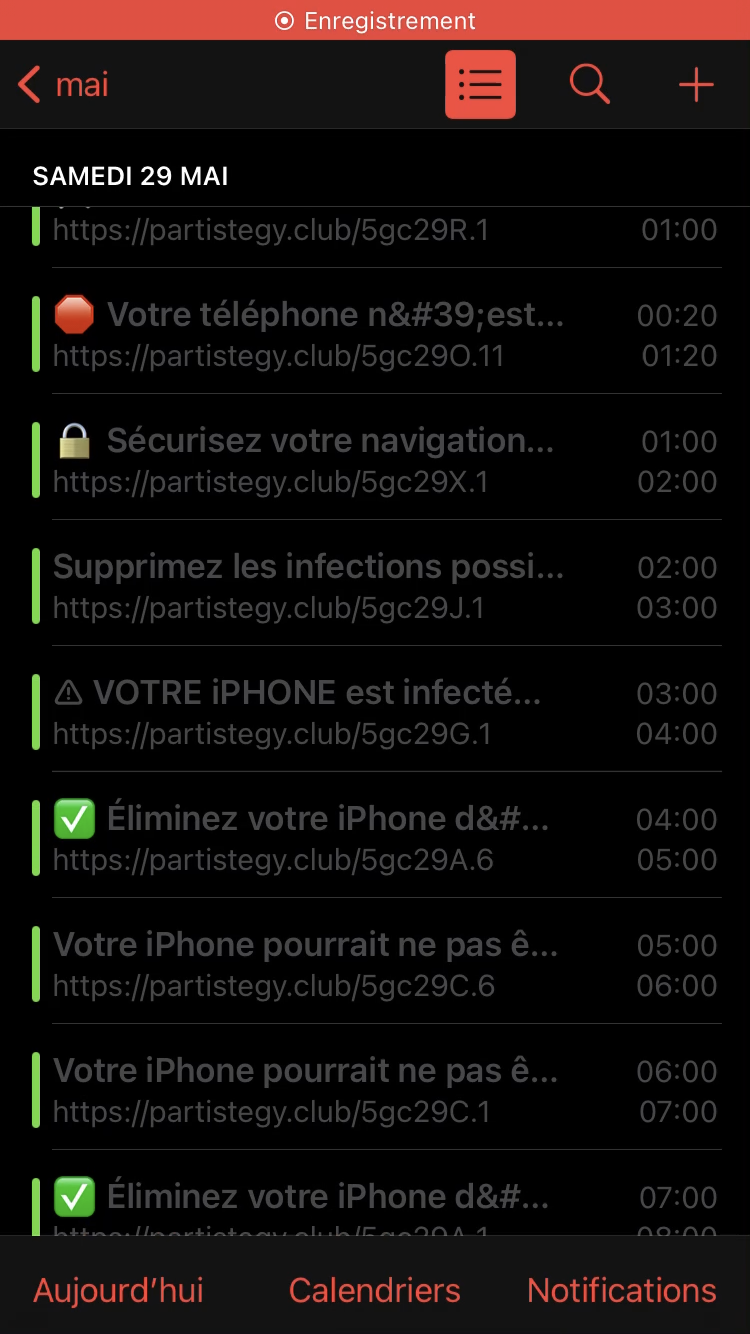
Task: Open Notifications inbox
Action: 621,1290
